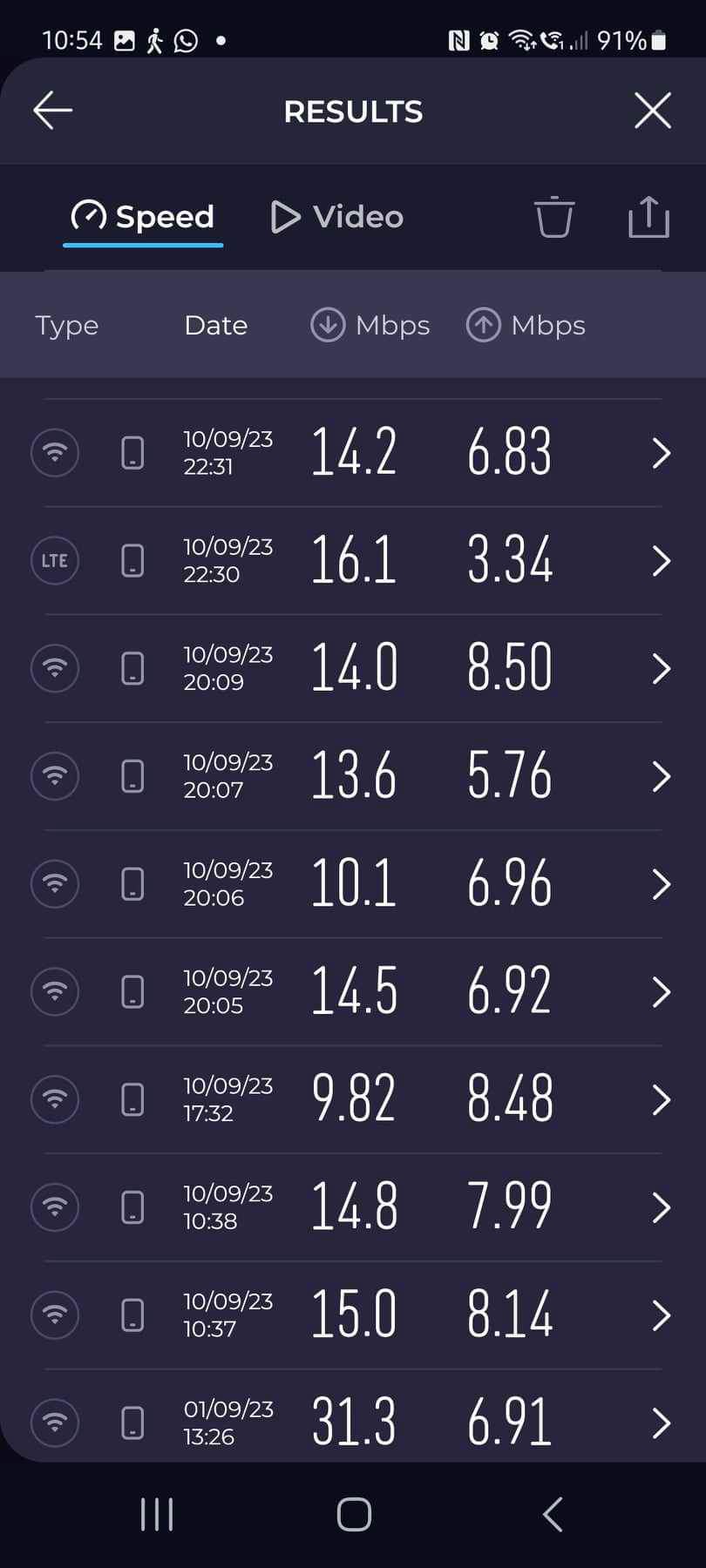
Task: Open details for the LTE test chevron
Action: pos(660,560)
